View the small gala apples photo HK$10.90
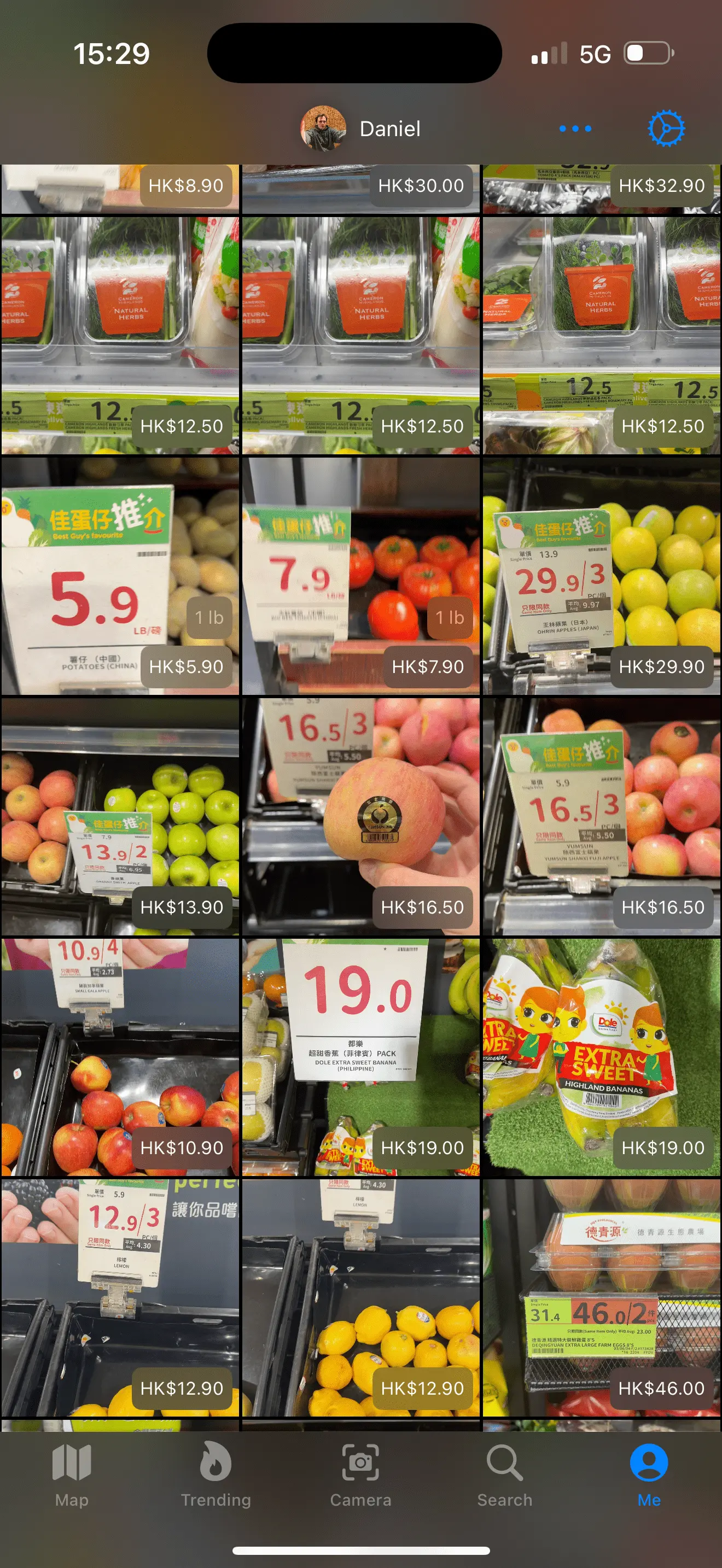 click(120, 1056)
